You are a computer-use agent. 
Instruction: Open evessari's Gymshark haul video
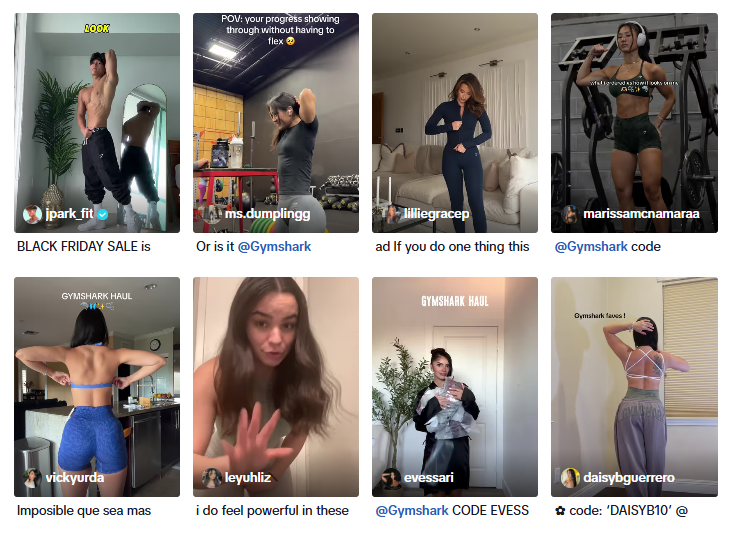tap(455, 385)
